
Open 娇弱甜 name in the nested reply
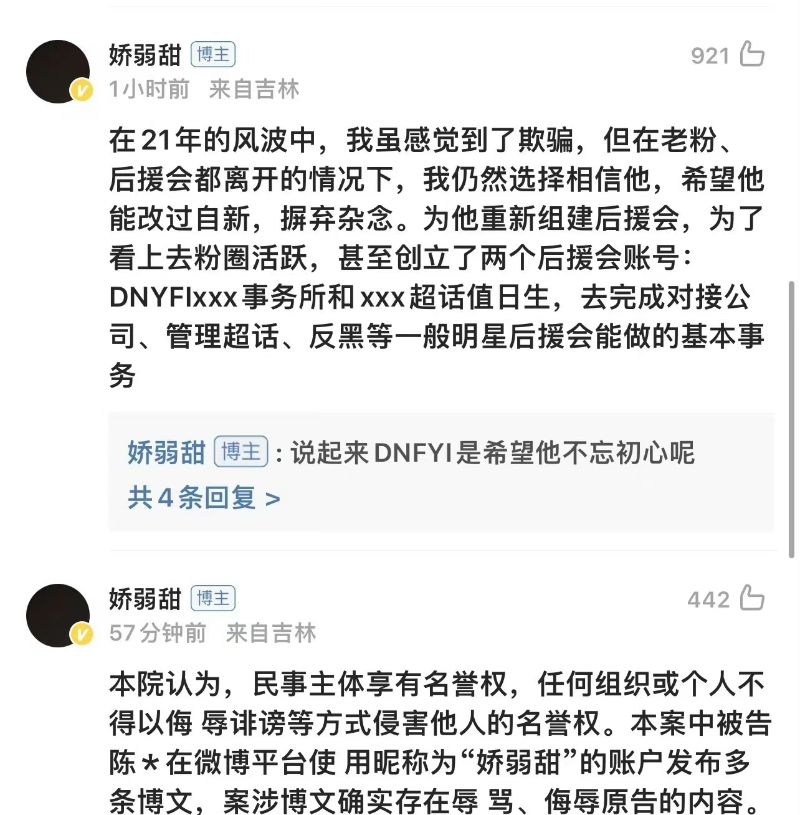[x=166, y=452]
